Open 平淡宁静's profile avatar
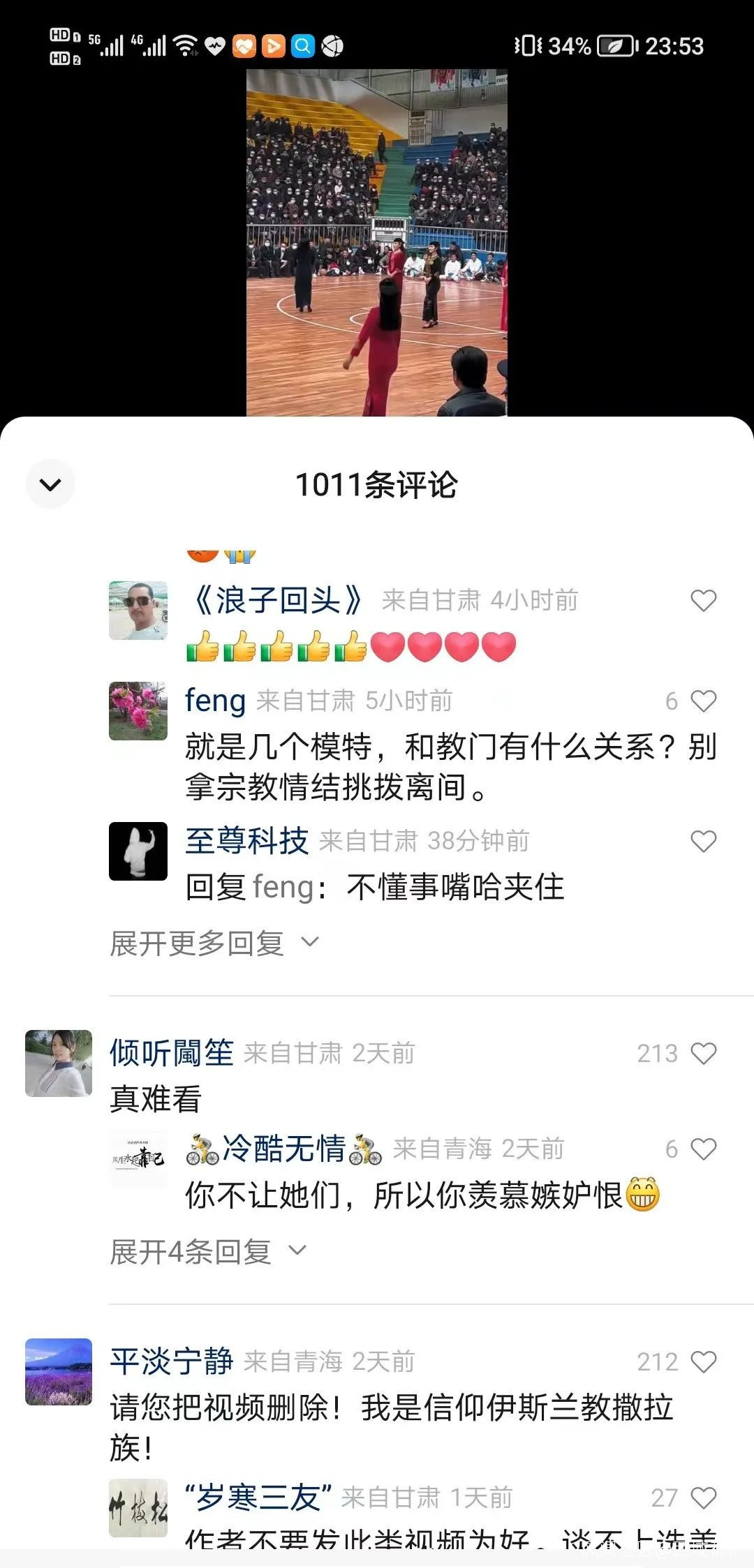754x1568 pixels. [59, 1371]
